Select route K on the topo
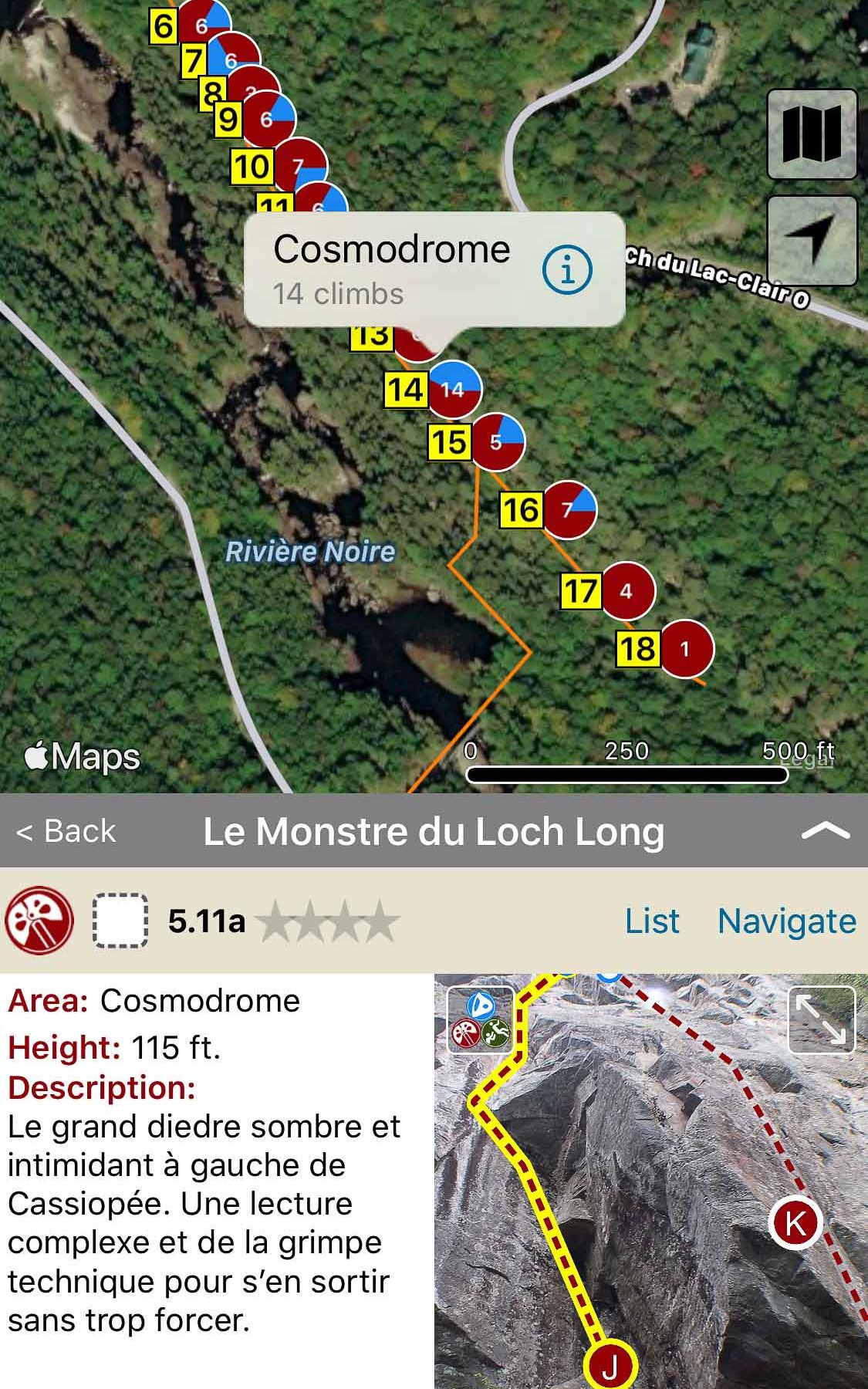Image resolution: width=868 pixels, height=1389 pixels. pyautogui.click(x=795, y=1222)
